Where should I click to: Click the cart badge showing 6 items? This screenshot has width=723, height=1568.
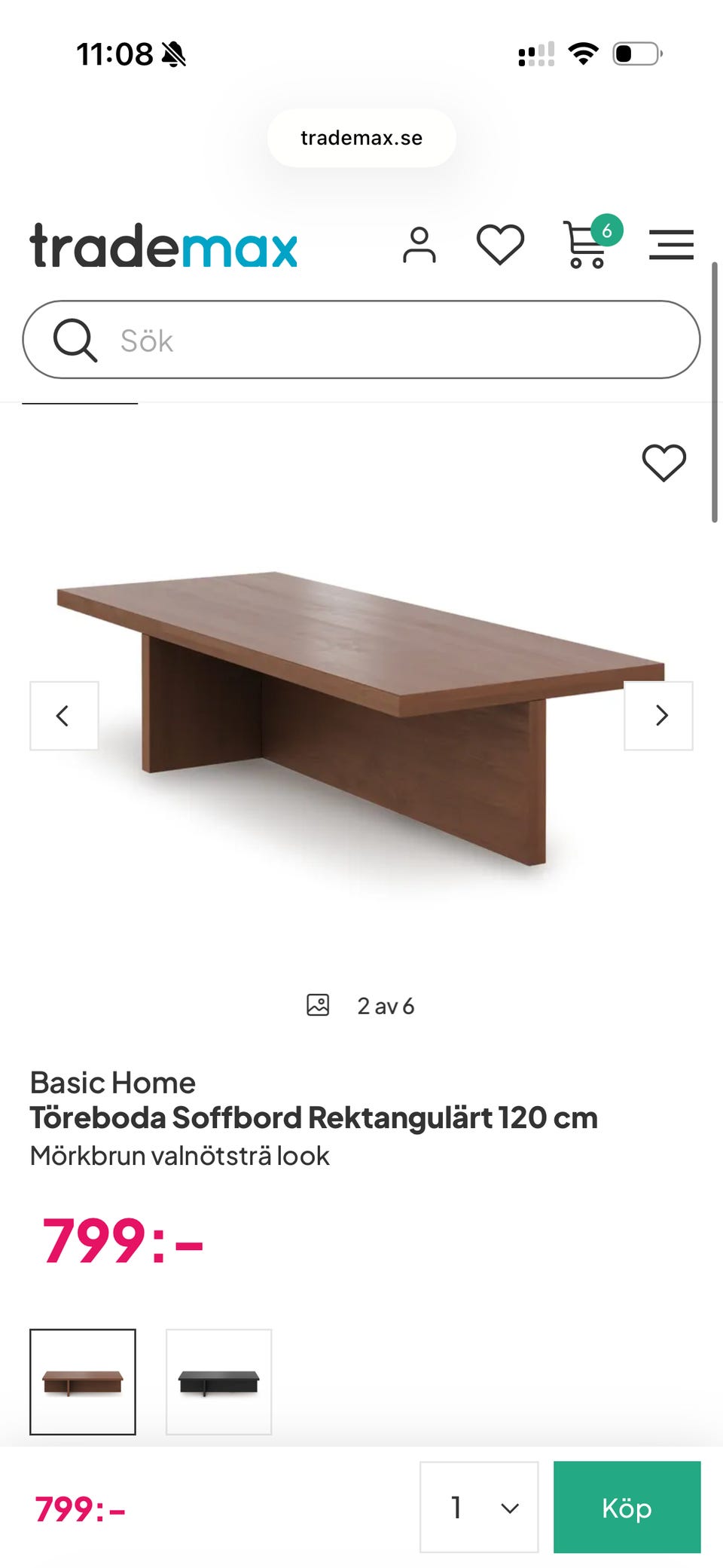point(607,231)
